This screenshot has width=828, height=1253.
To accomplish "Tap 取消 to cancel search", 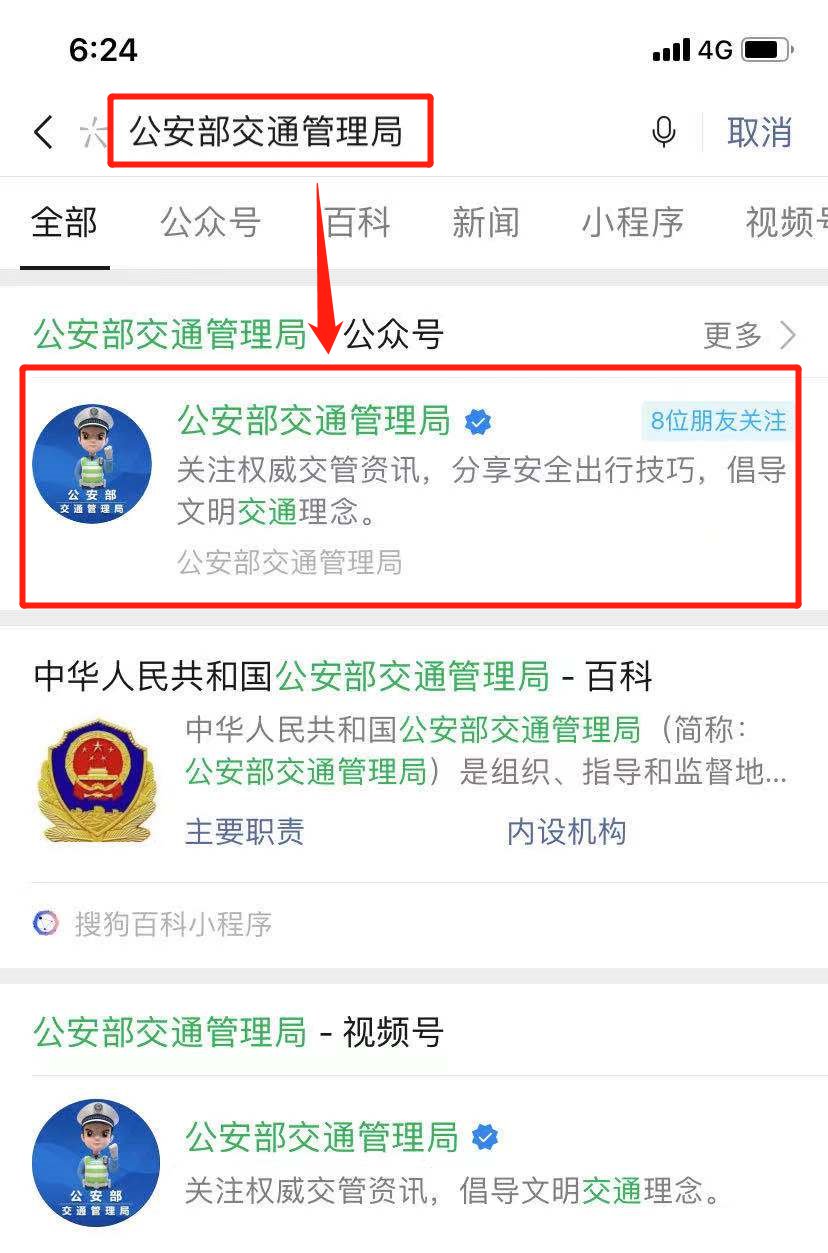I will point(759,132).
